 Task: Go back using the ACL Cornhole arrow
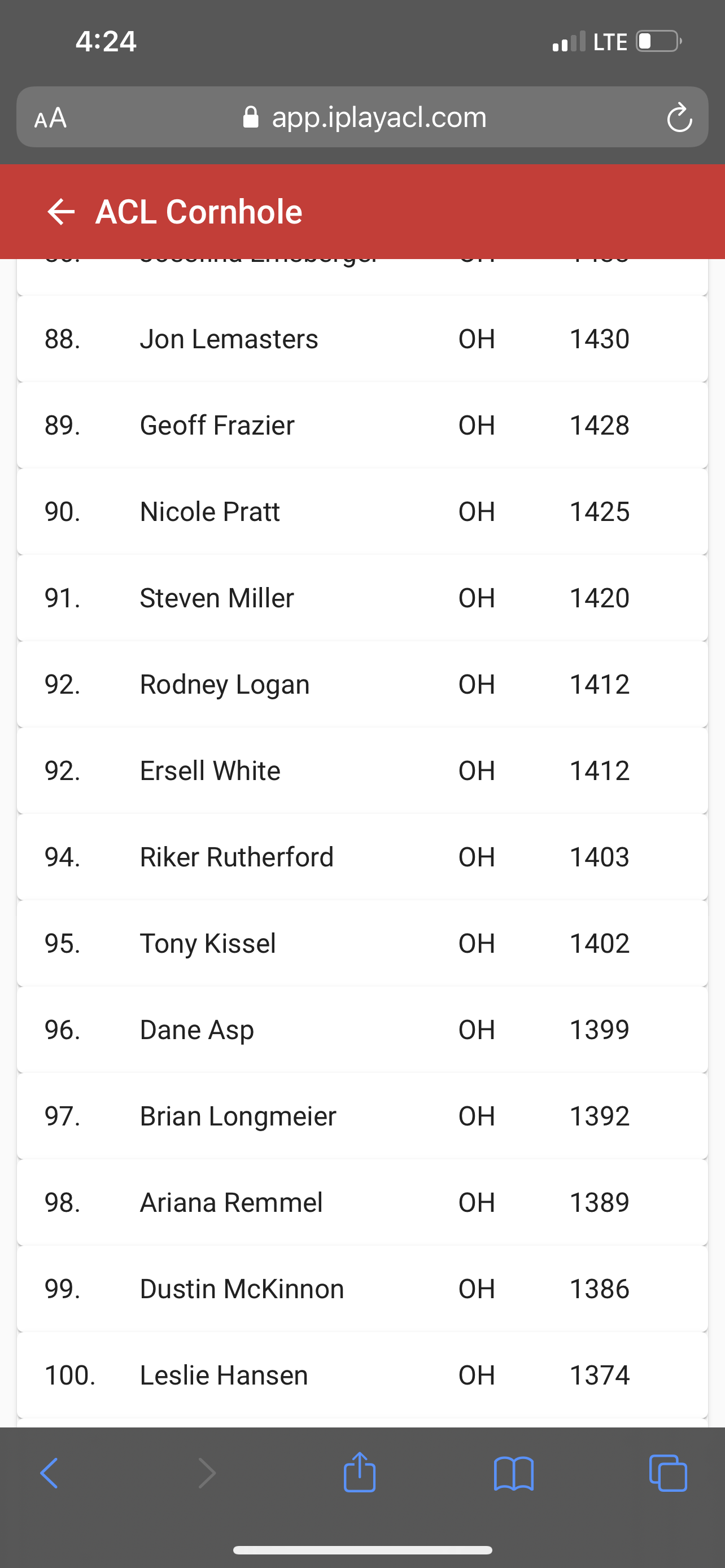point(61,212)
